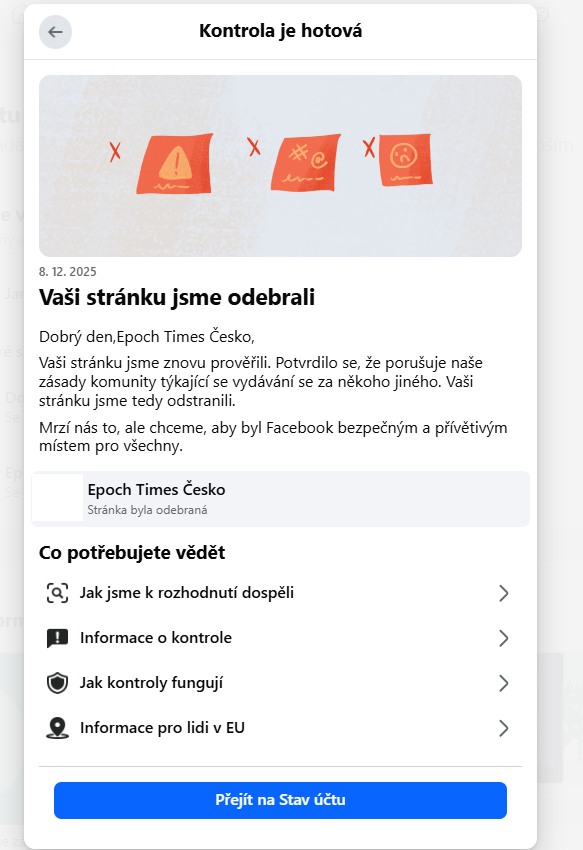Open Jak jsme k rozhodnutí dospěli

pos(280,593)
